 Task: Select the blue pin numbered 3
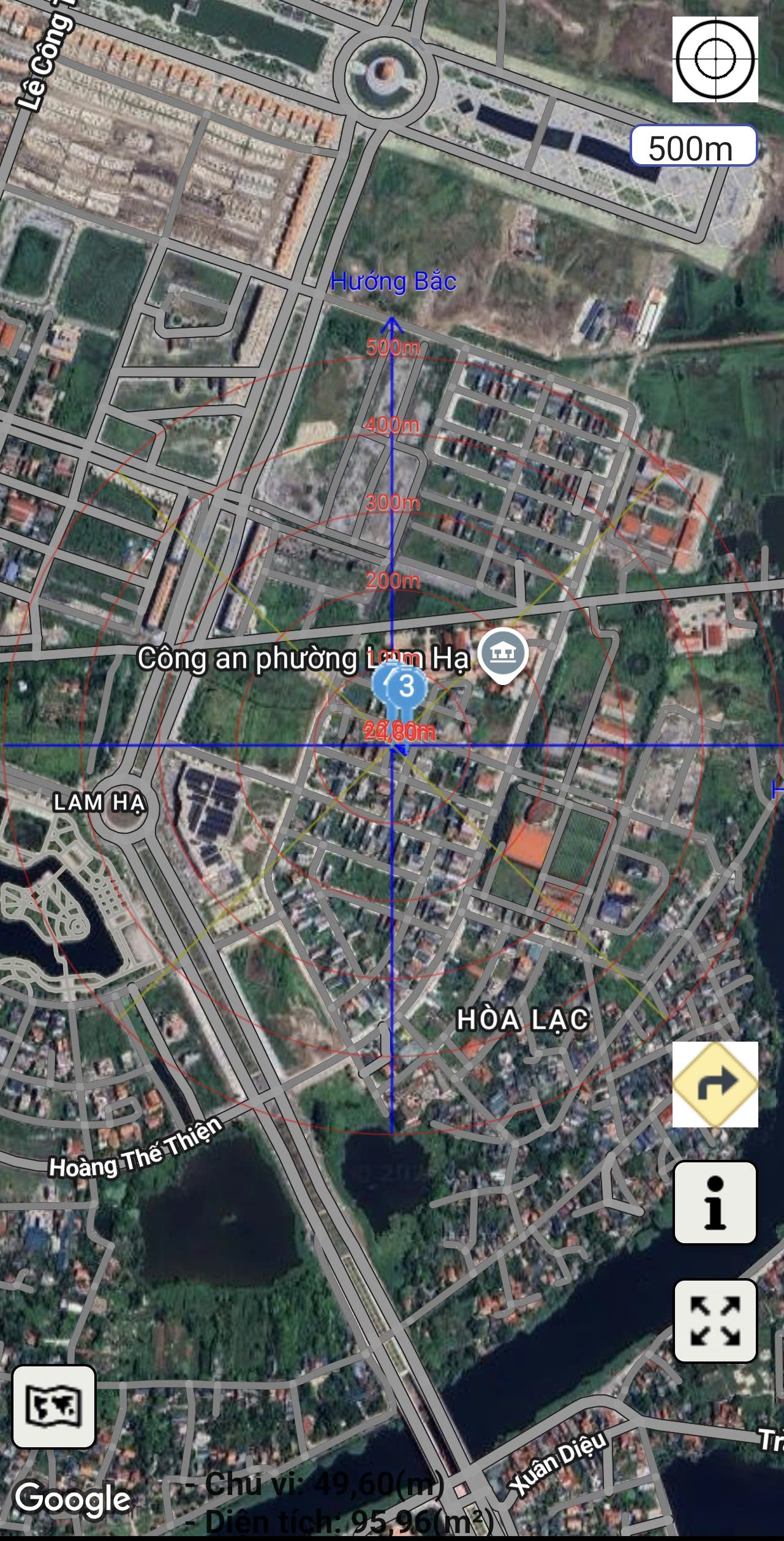pos(407,686)
